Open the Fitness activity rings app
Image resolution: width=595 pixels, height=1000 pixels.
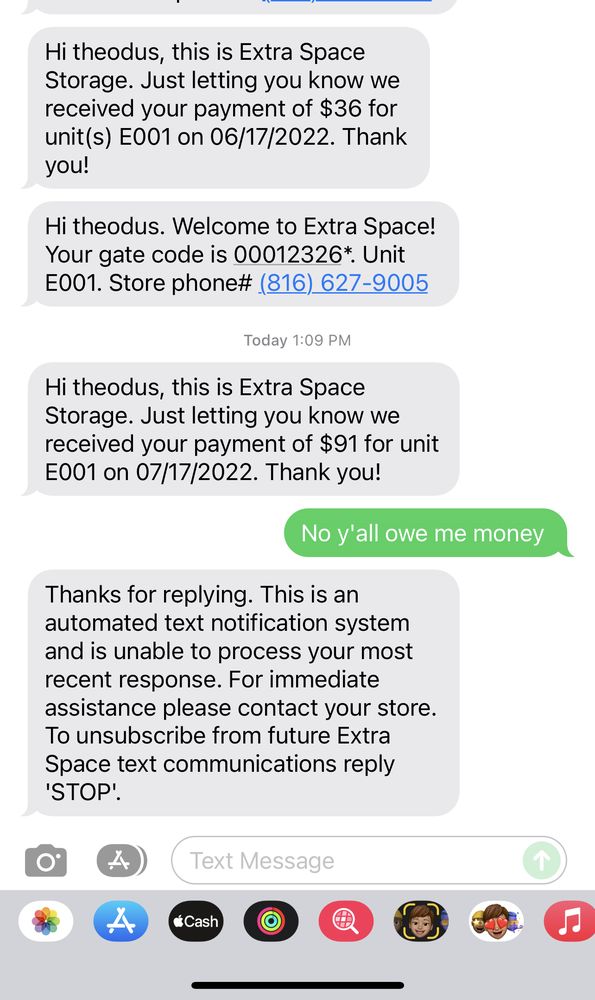click(271, 921)
